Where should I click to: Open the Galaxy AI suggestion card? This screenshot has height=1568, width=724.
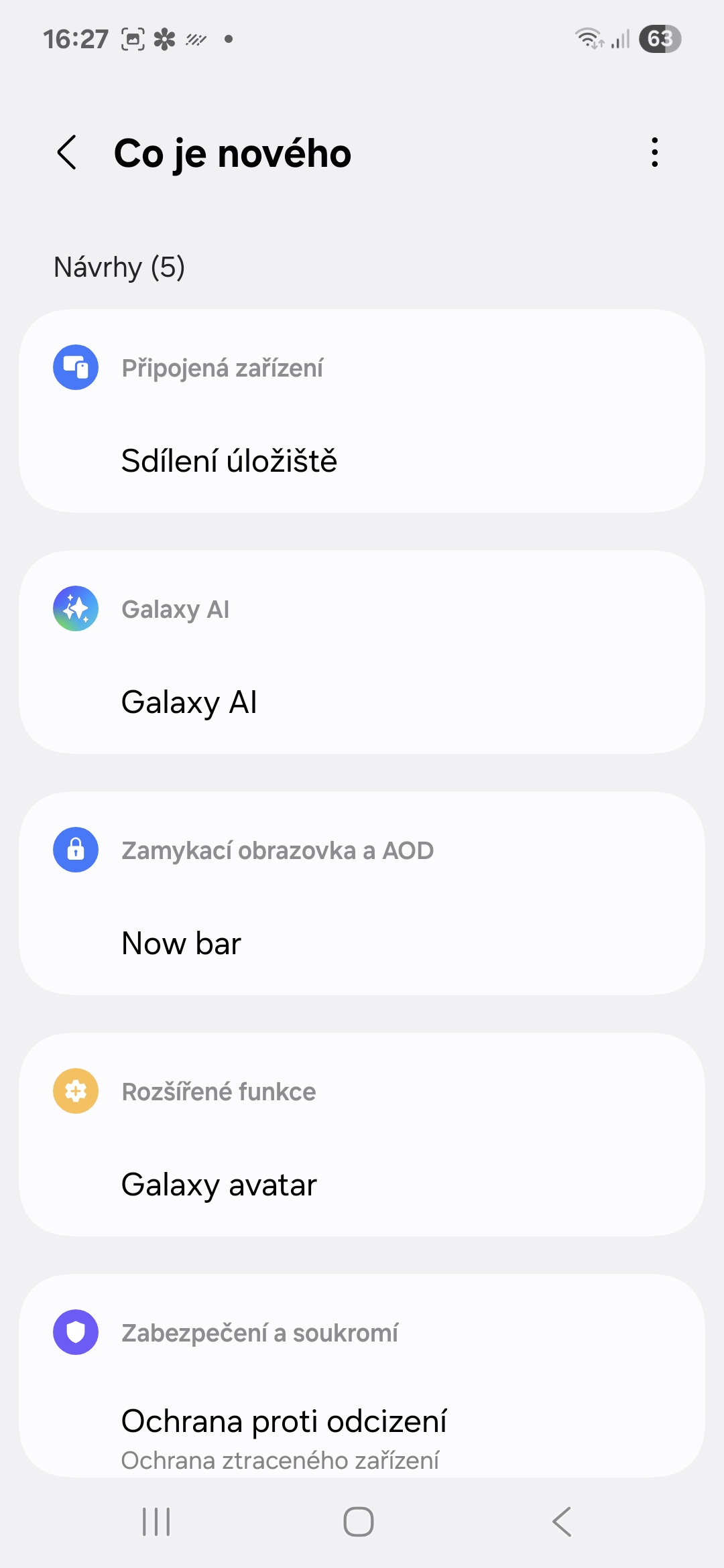pyautogui.click(x=362, y=702)
